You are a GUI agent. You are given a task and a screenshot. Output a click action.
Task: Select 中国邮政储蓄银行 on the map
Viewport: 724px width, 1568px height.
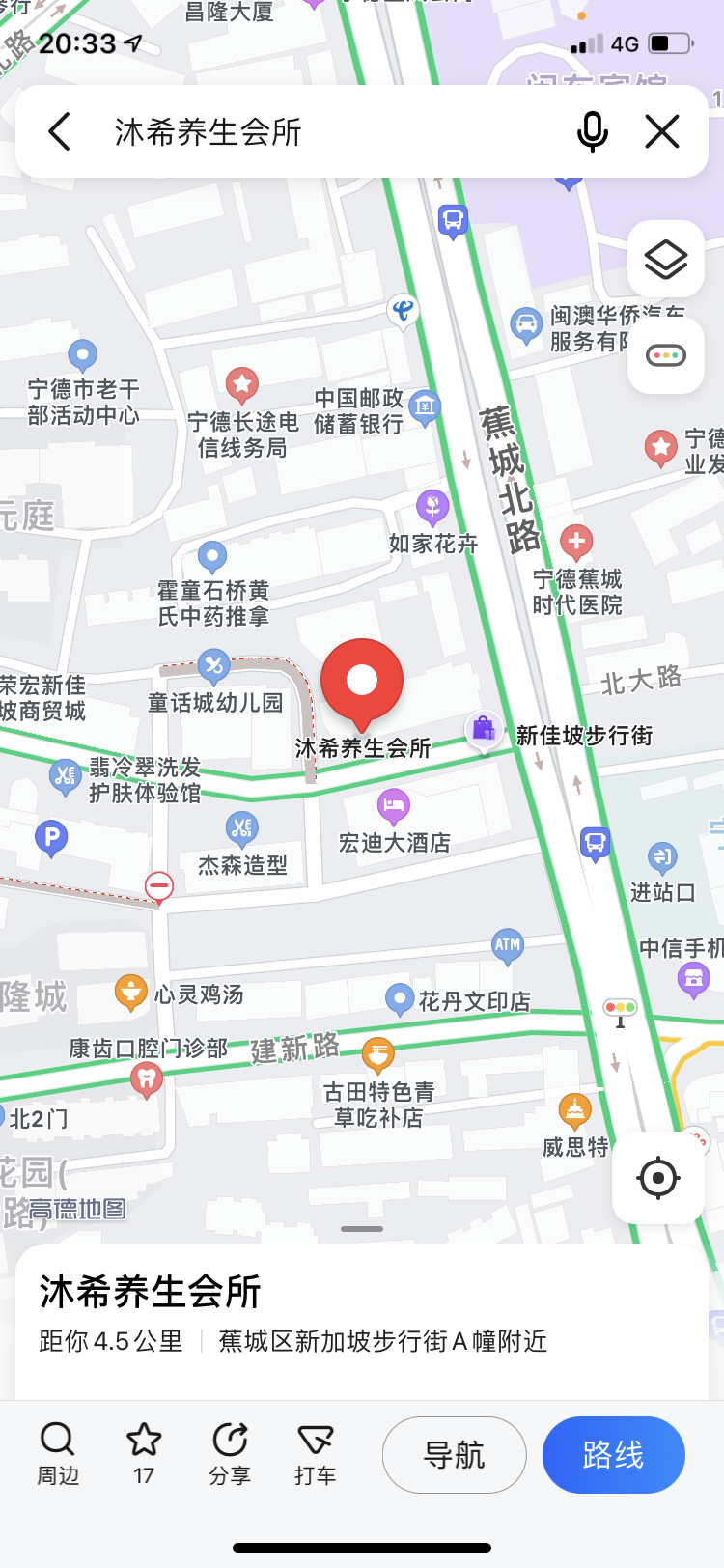[424, 406]
